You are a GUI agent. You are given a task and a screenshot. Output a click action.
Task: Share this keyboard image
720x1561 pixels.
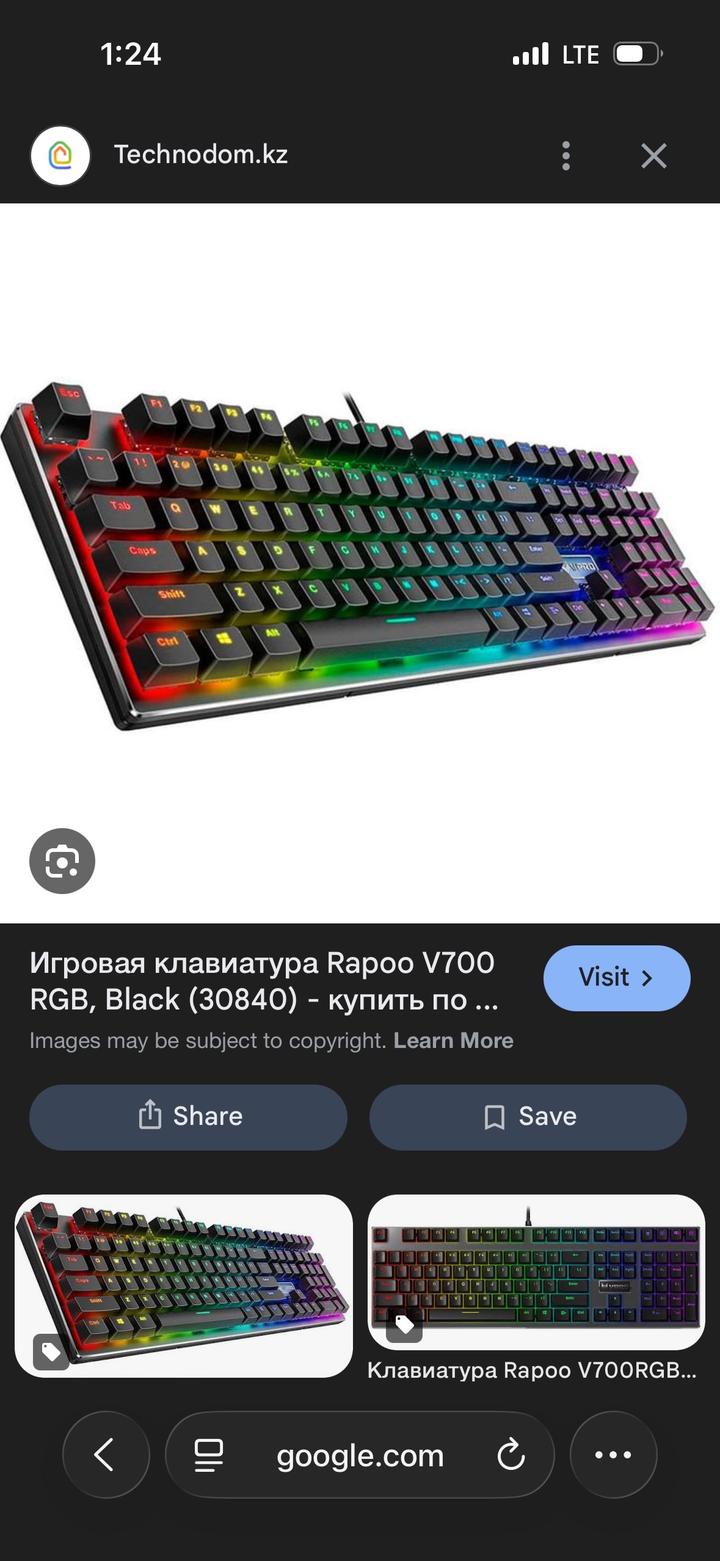188,1116
